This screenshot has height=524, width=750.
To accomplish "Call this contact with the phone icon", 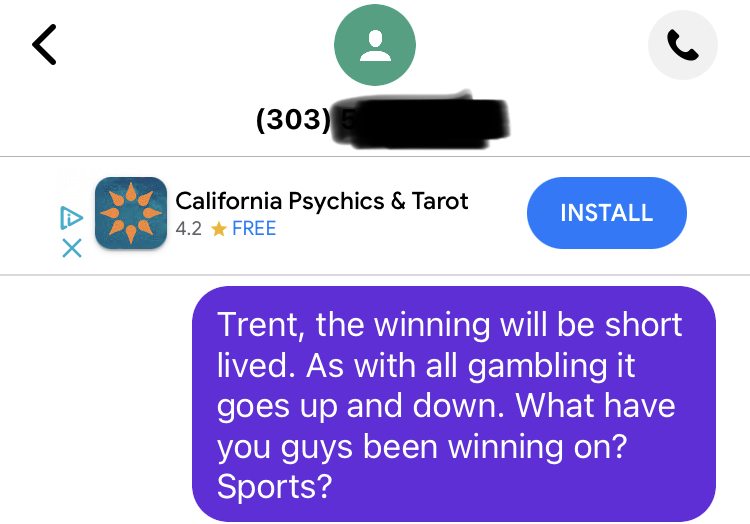I will 683,46.
